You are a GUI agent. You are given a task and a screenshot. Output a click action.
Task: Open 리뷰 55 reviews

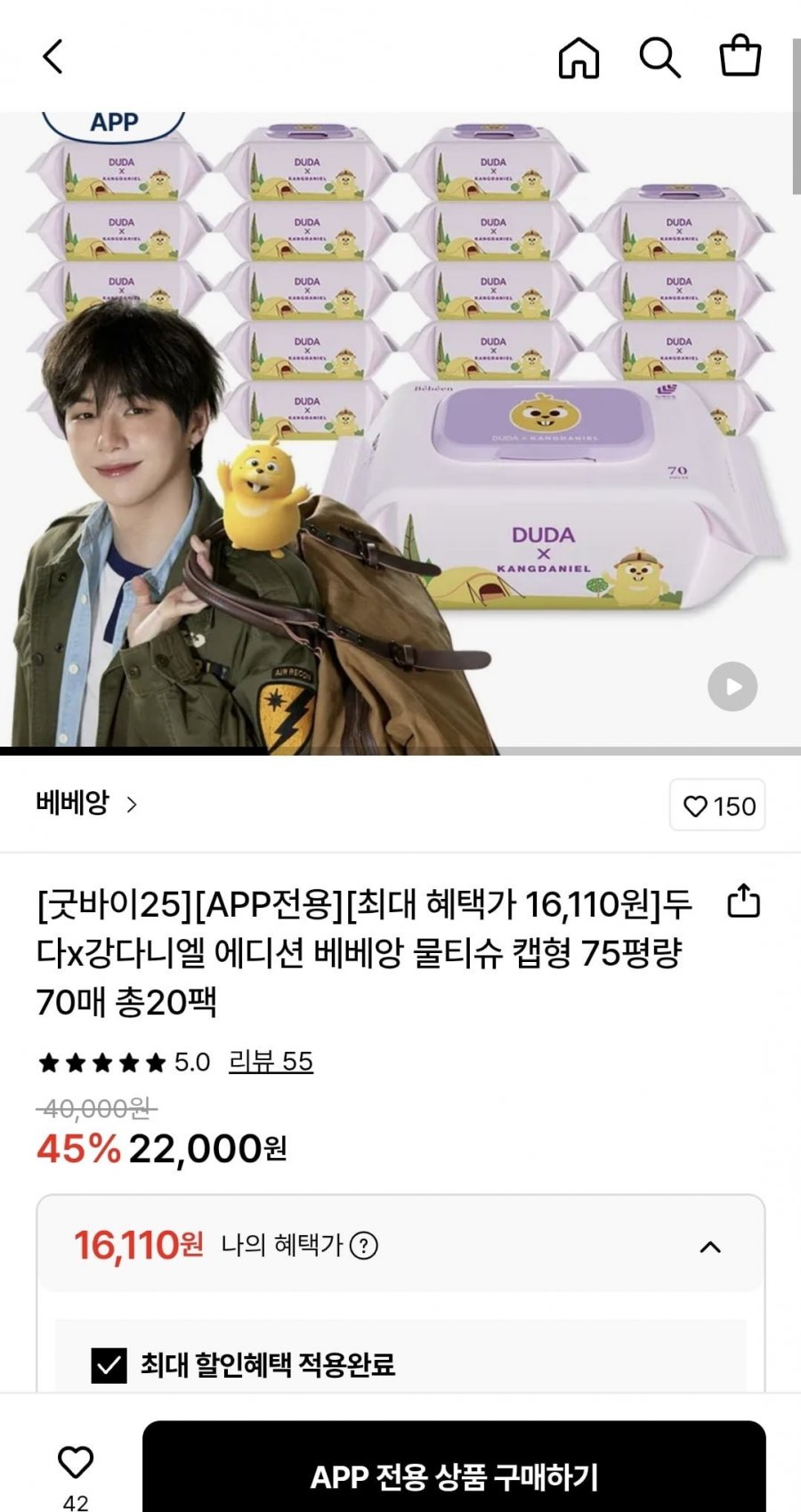click(271, 1062)
